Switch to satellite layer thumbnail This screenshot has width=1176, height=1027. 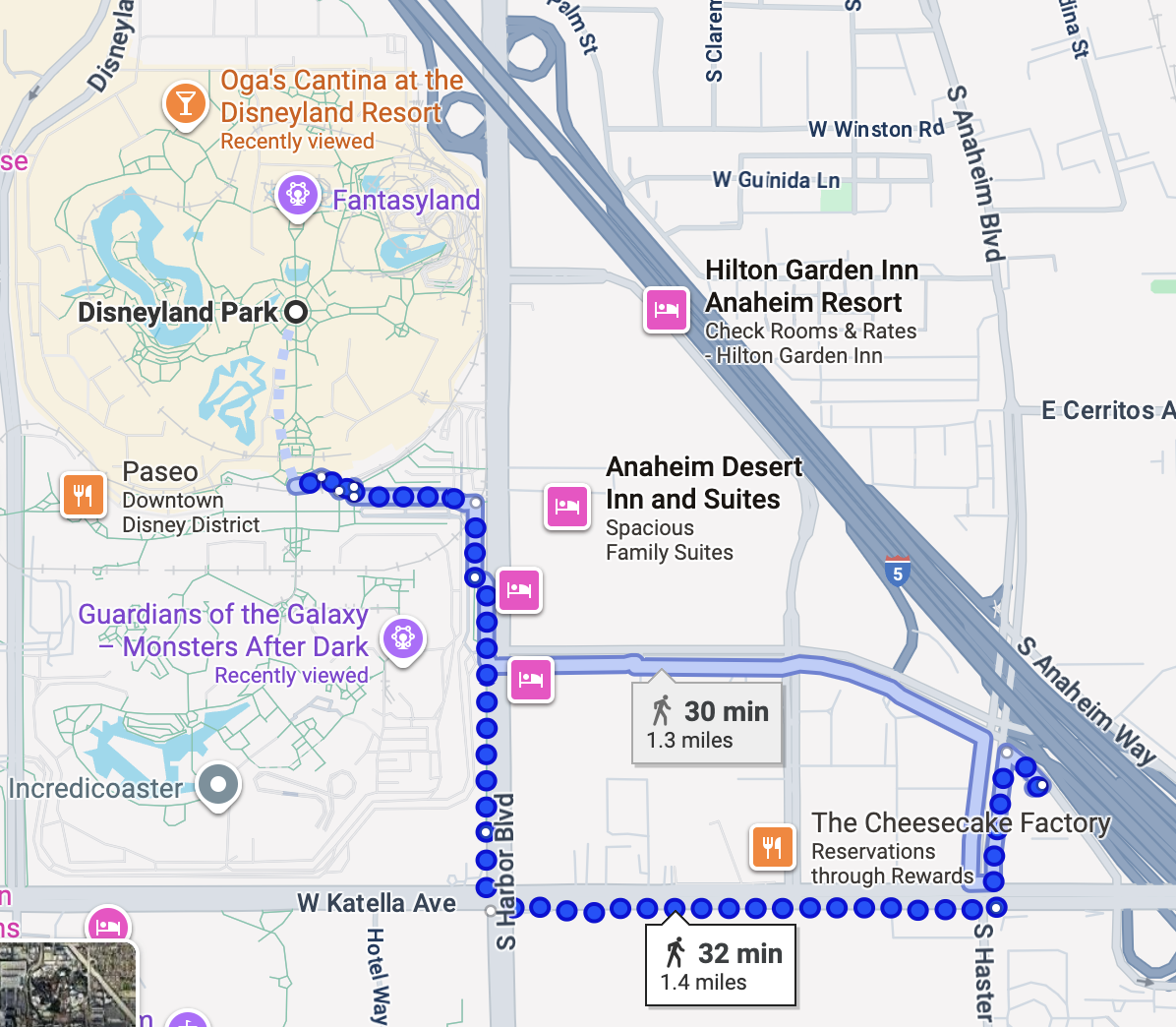pos(67,986)
